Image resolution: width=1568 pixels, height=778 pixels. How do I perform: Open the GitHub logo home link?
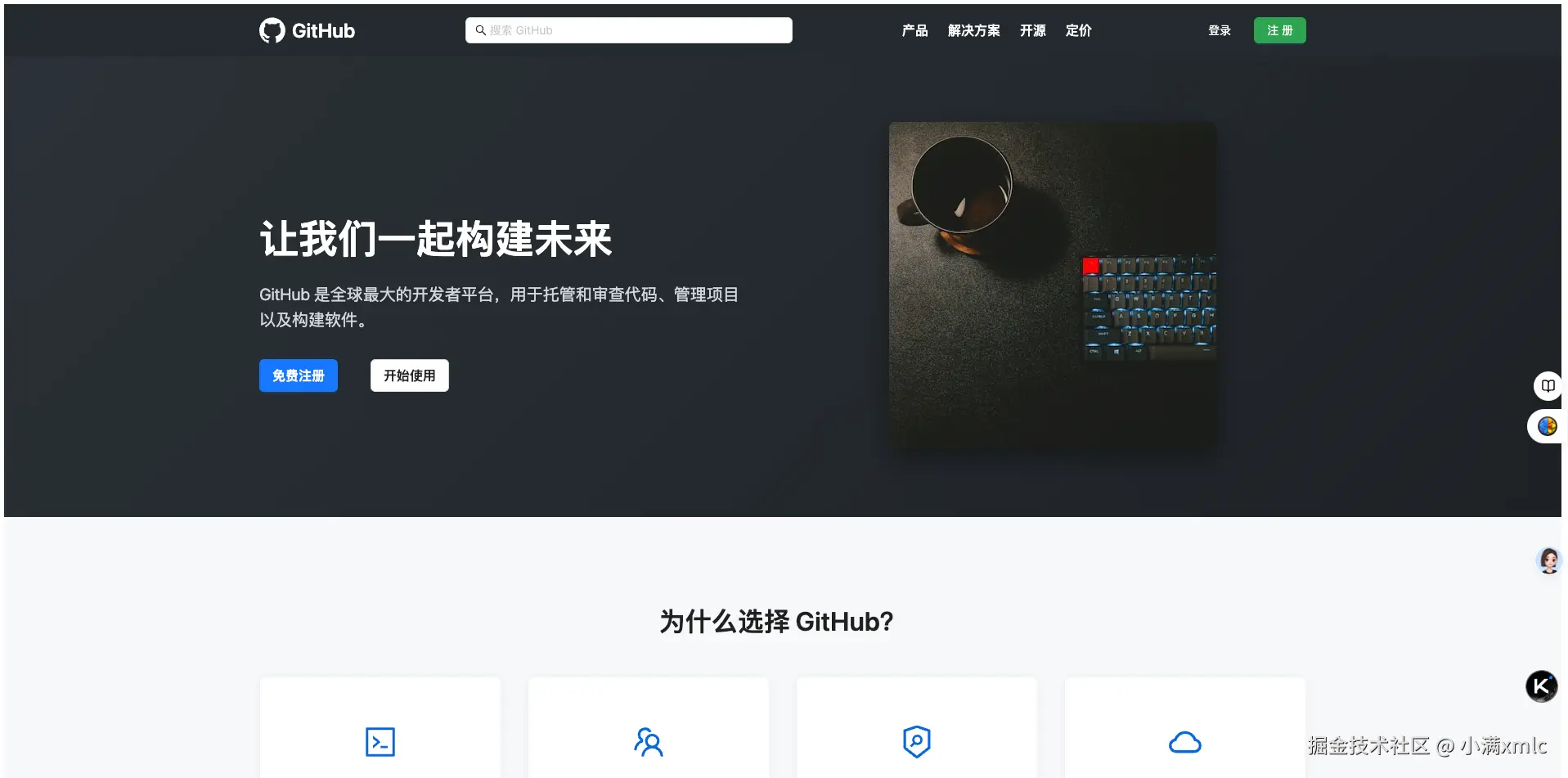click(307, 30)
